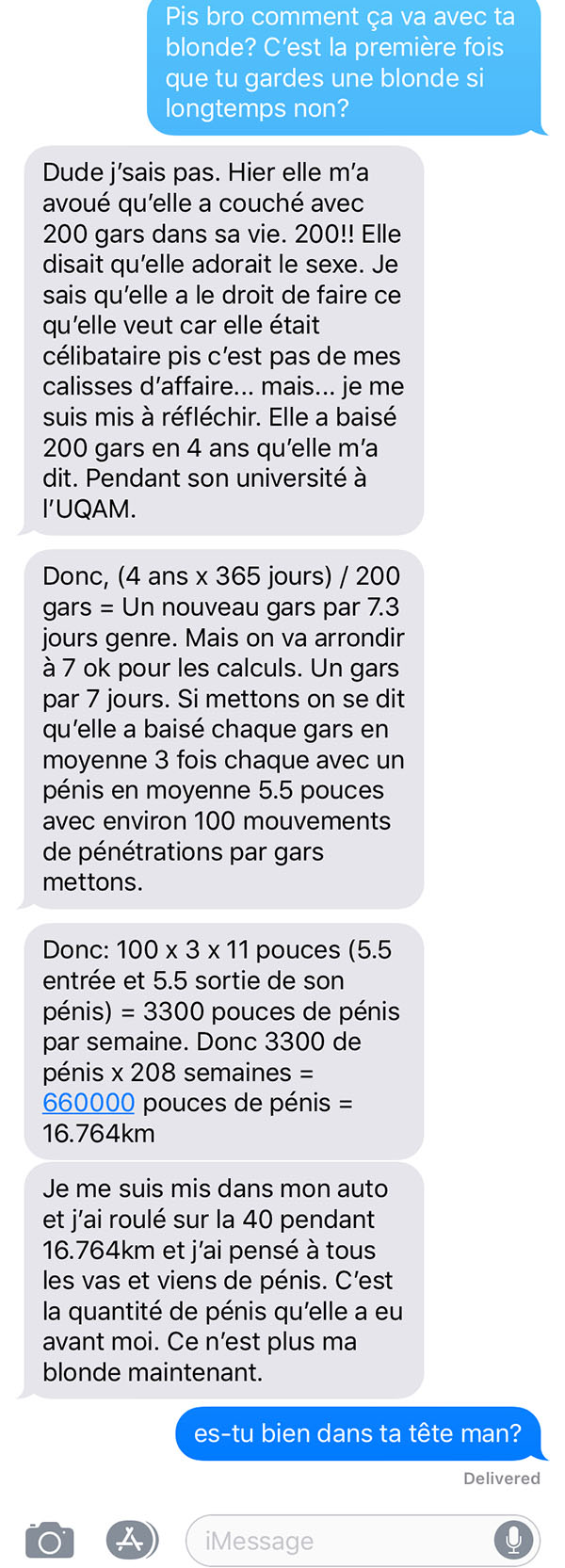Tap the microphone to record audio
Viewport: 565px width, 1568px height.
coord(513,1541)
